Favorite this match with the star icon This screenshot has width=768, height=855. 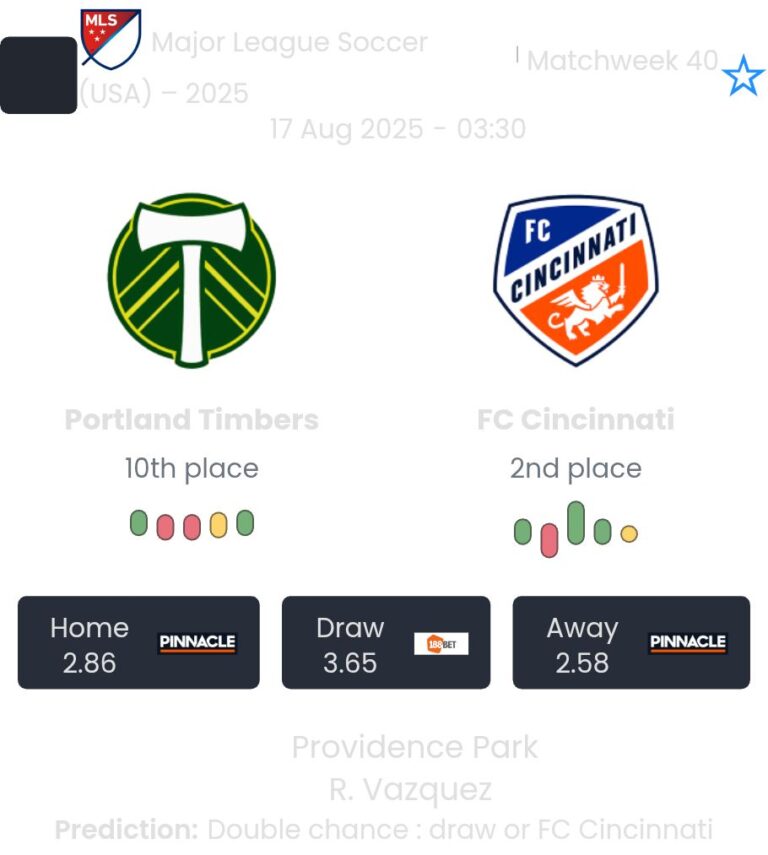point(743,77)
